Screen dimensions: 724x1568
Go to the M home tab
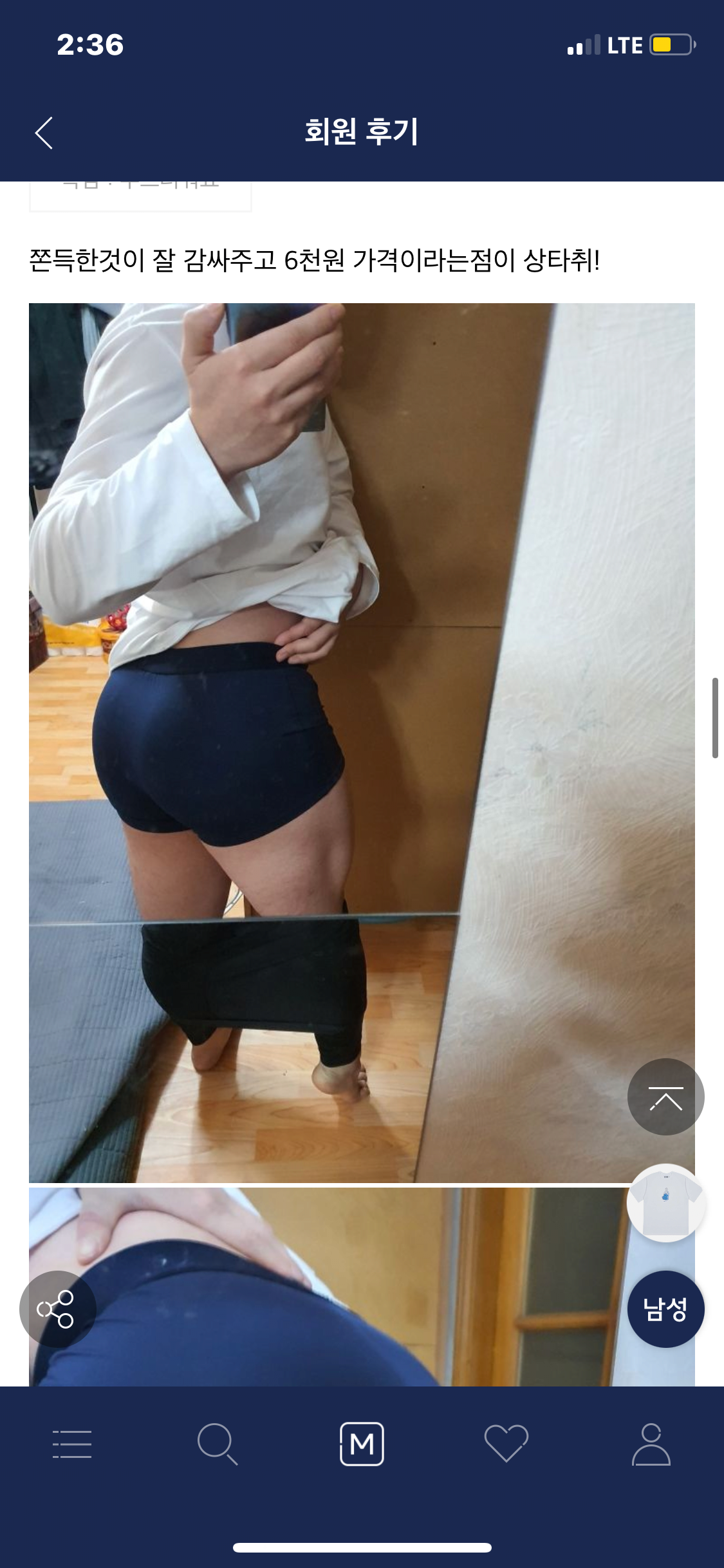click(x=362, y=1444)
